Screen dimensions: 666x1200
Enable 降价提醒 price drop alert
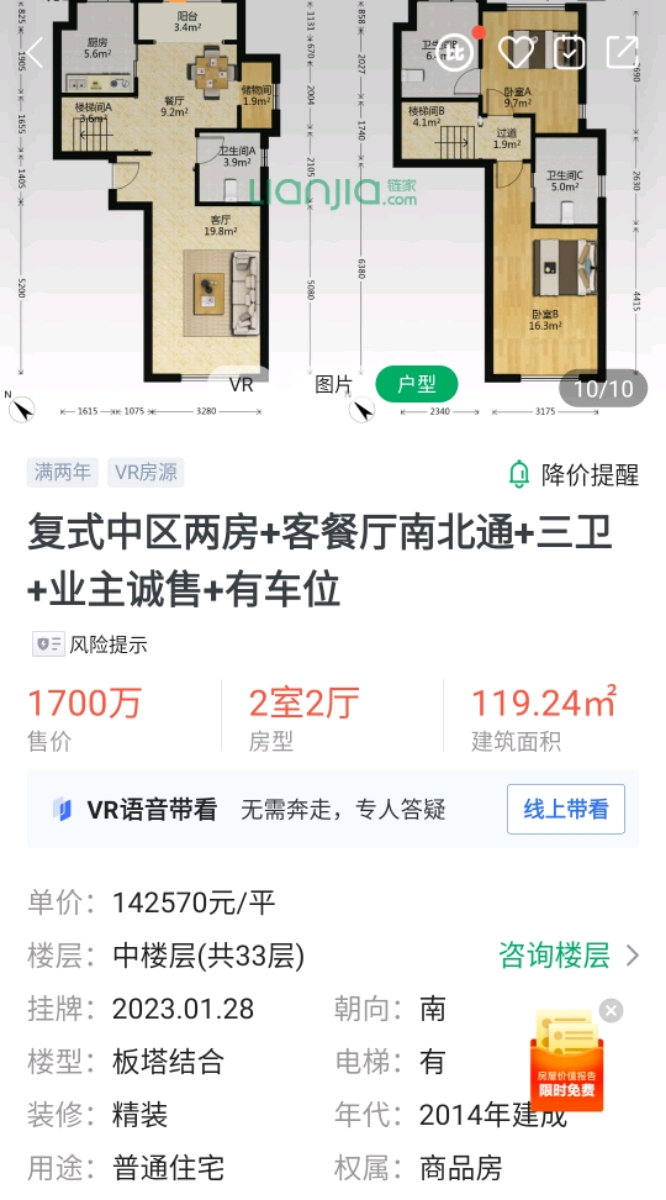(x=573, y=474)
